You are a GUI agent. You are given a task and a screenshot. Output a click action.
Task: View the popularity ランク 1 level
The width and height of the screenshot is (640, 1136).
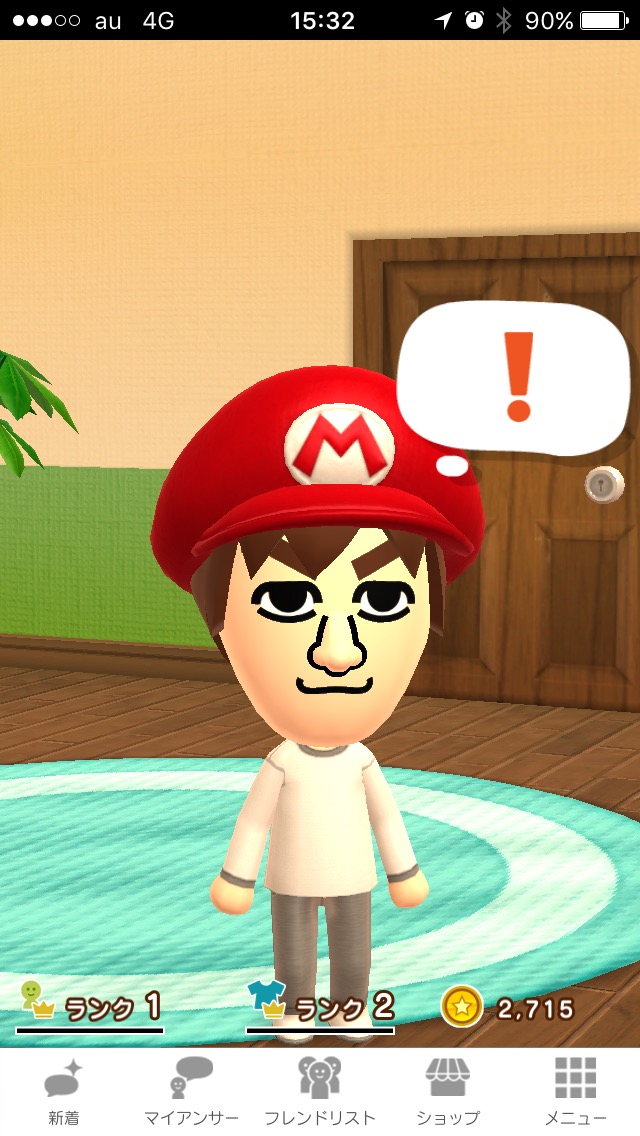tap(90, 1006)
